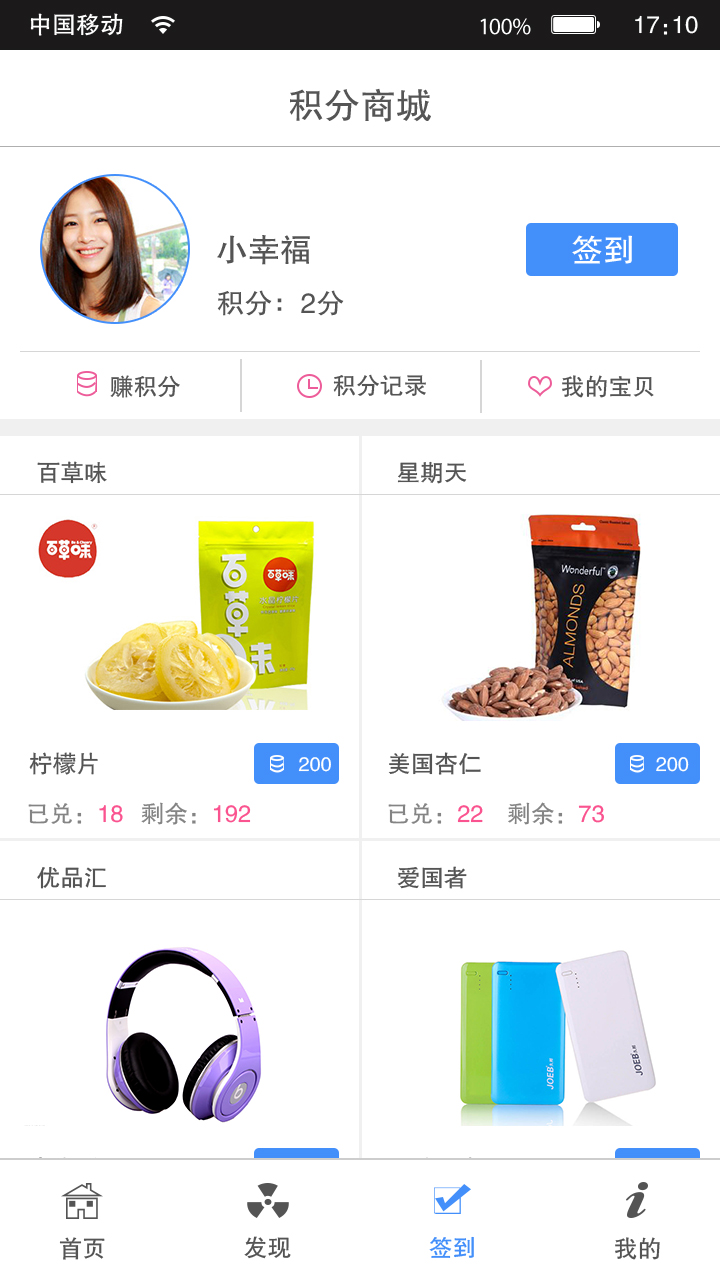Click the user avatar photo

(114, 249)
